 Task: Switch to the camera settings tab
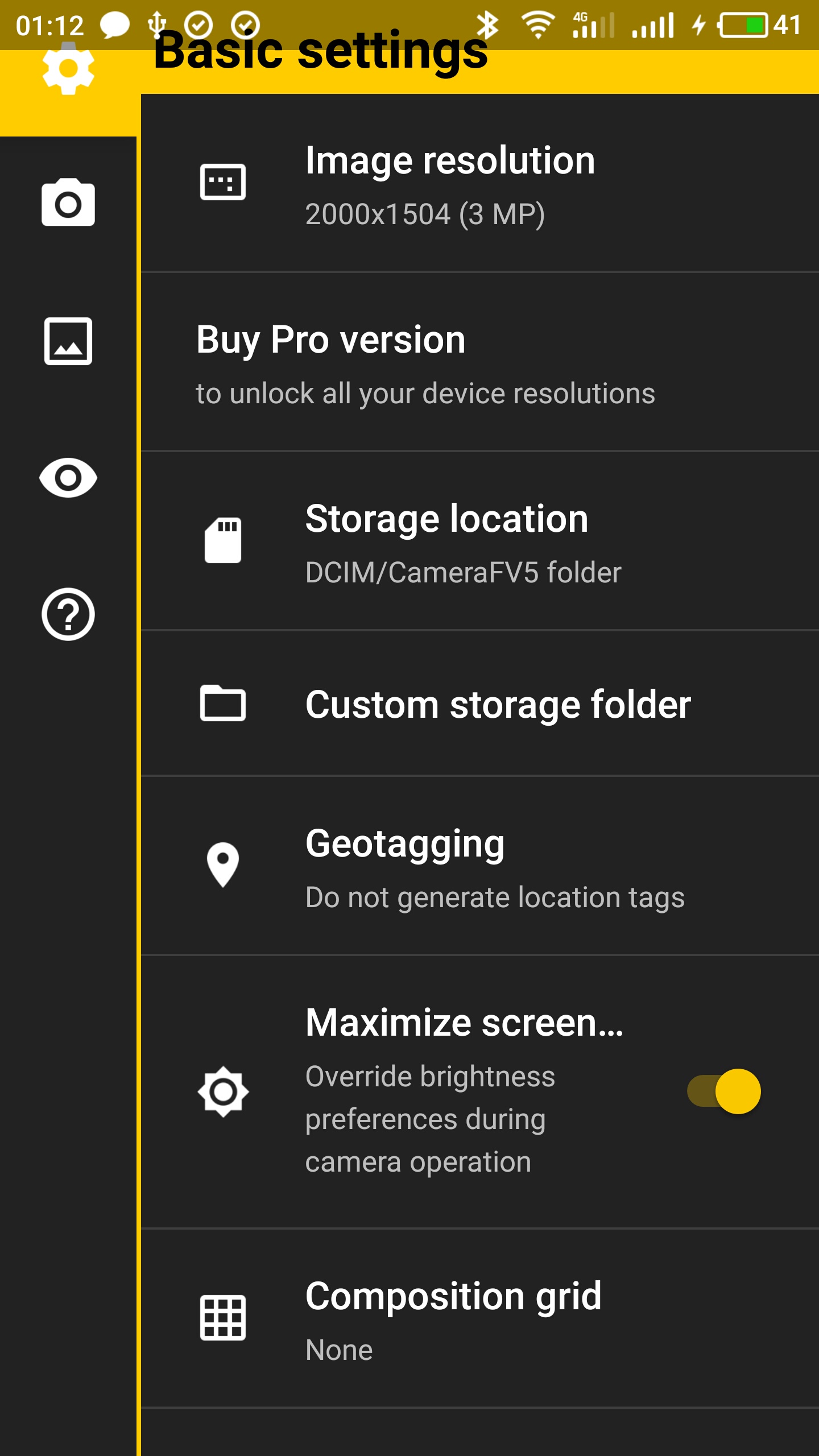pyautogui.click(x=68, y=204)
